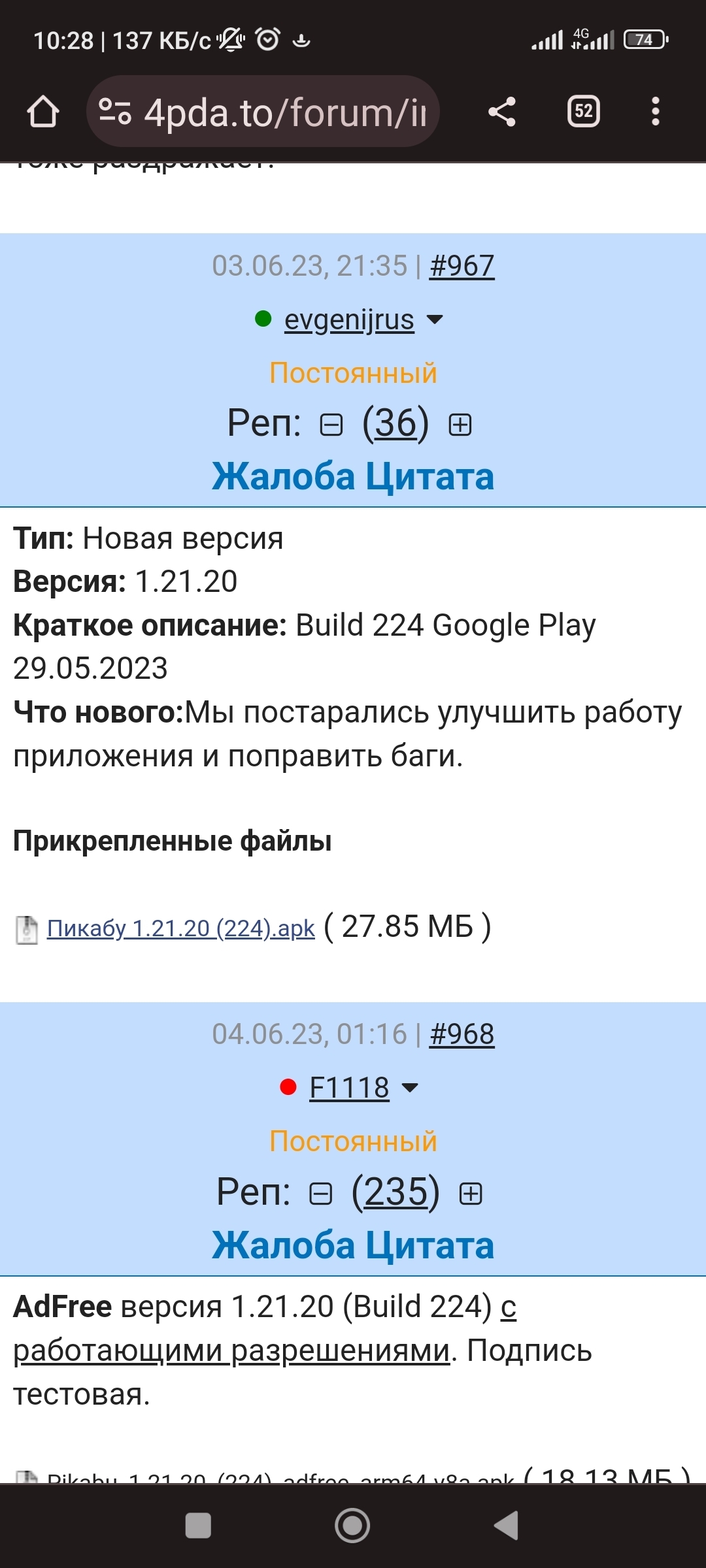
Task: Open post link #967
Action: (462, 266)
